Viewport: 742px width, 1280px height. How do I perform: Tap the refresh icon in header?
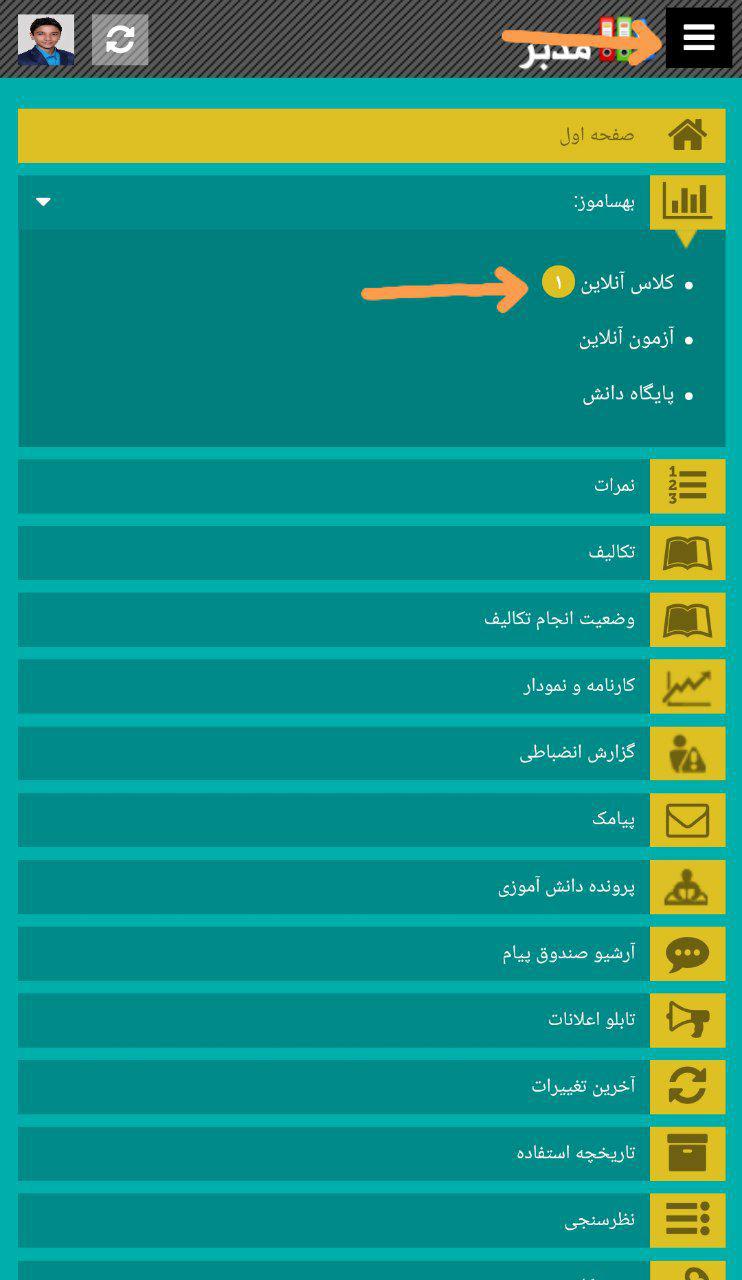120,40
